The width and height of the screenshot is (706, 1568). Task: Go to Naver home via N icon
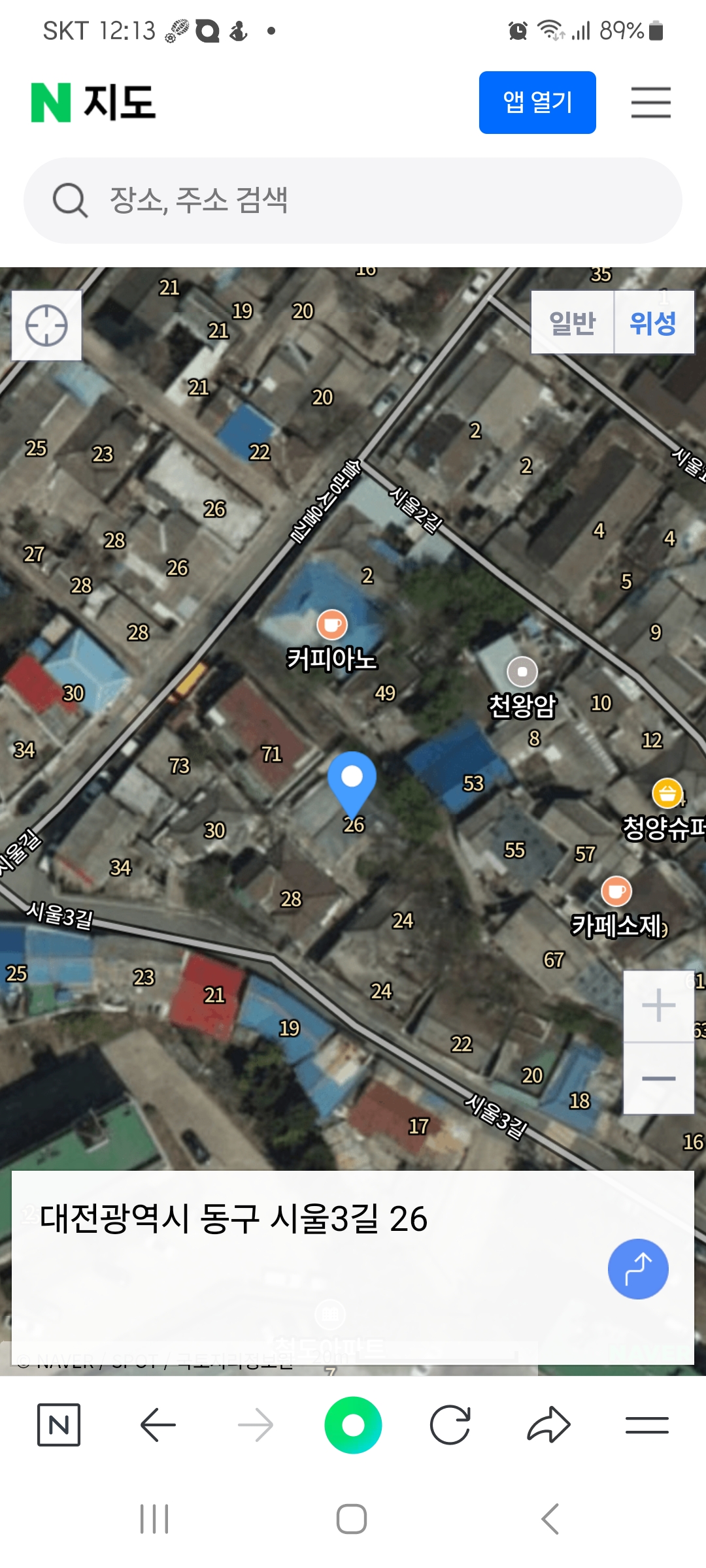pos(59,1425)
